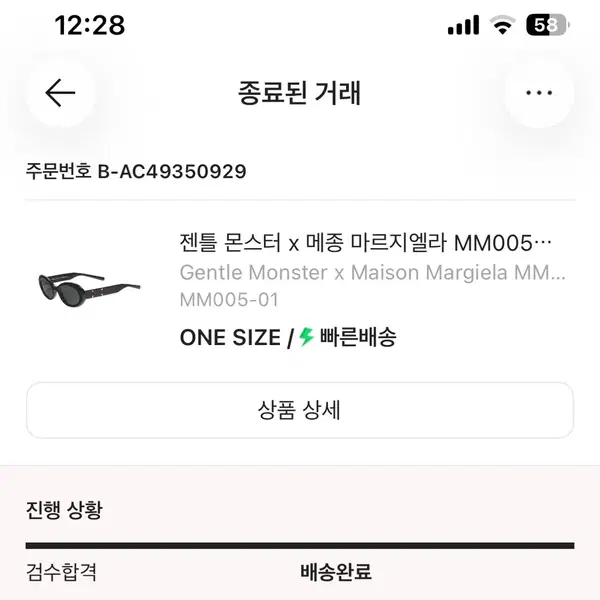
Task: Go back with the arrow icon
Action: click(x=60, y=93)
